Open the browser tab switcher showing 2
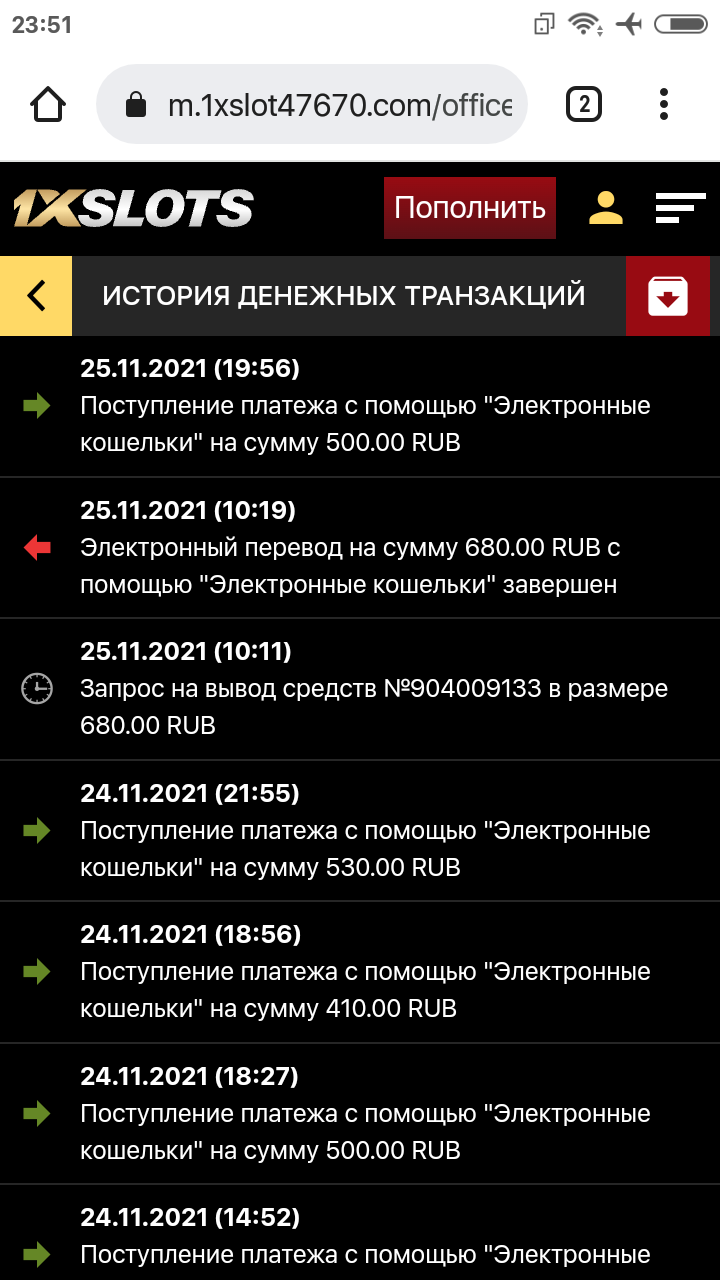This screenshot has height=1280, width=720. point(583,103)
